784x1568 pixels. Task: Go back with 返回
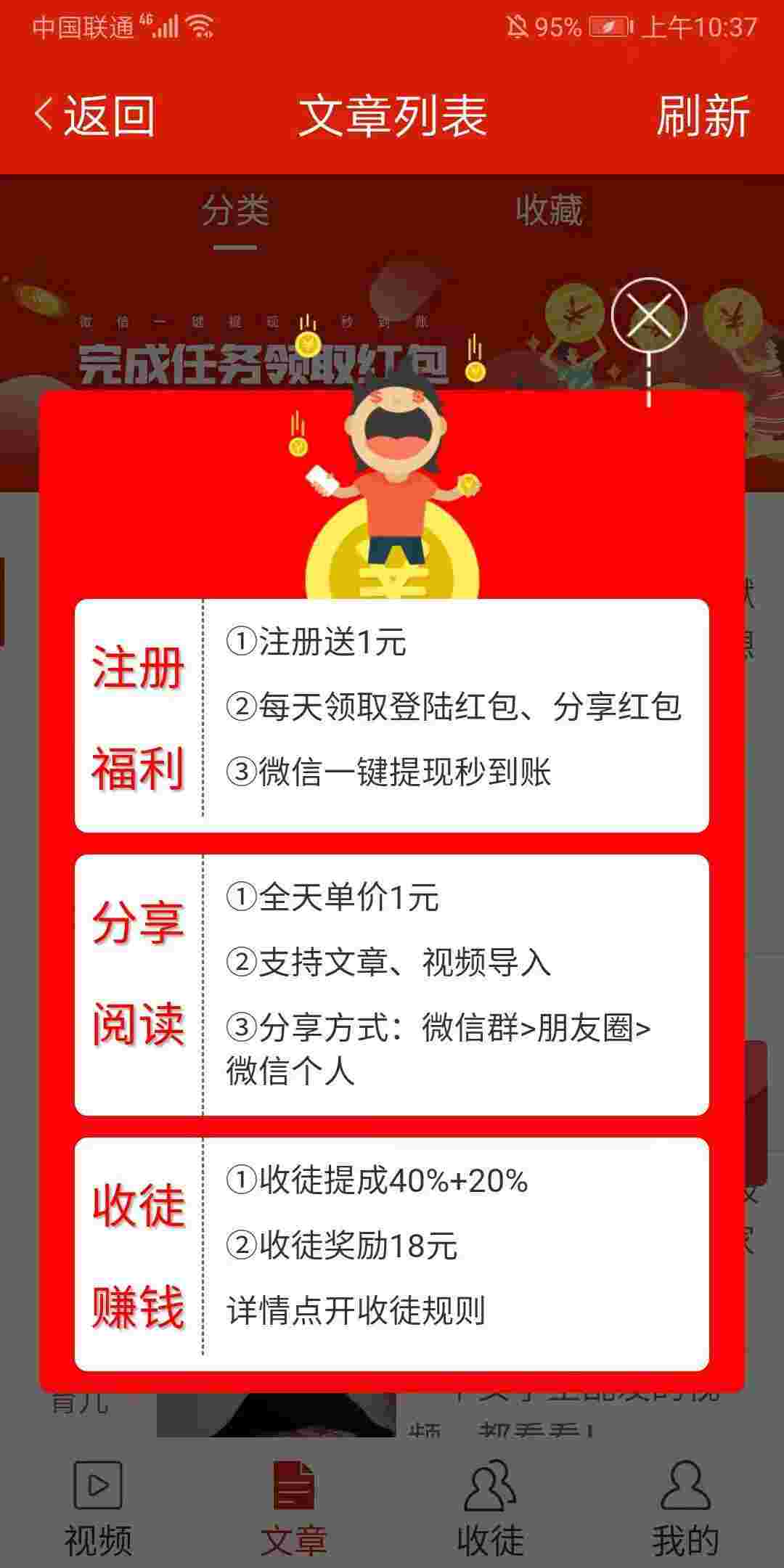click(94, 116)
